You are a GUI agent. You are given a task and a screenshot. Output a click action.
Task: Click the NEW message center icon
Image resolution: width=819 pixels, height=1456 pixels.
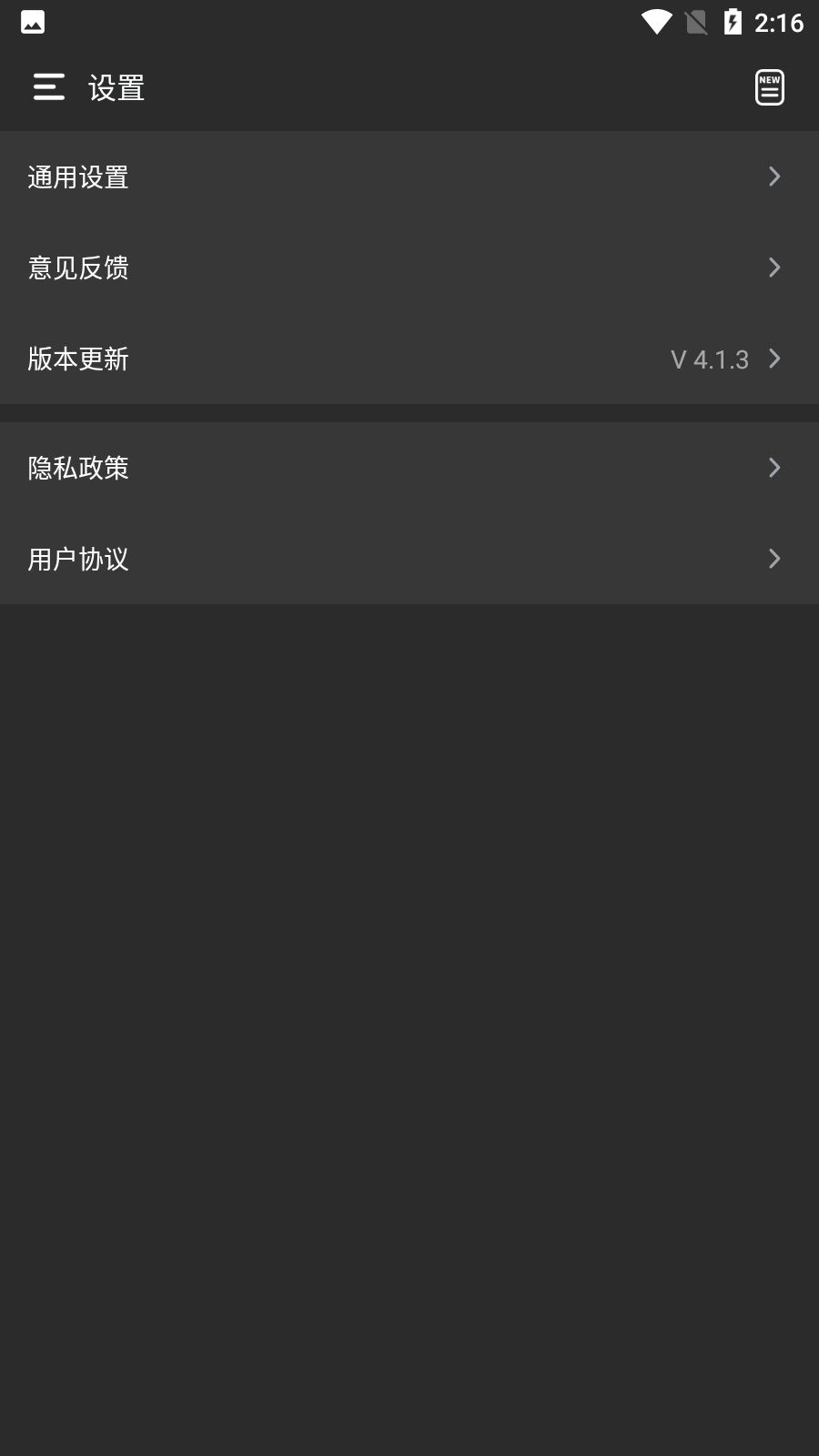[769, 88]
